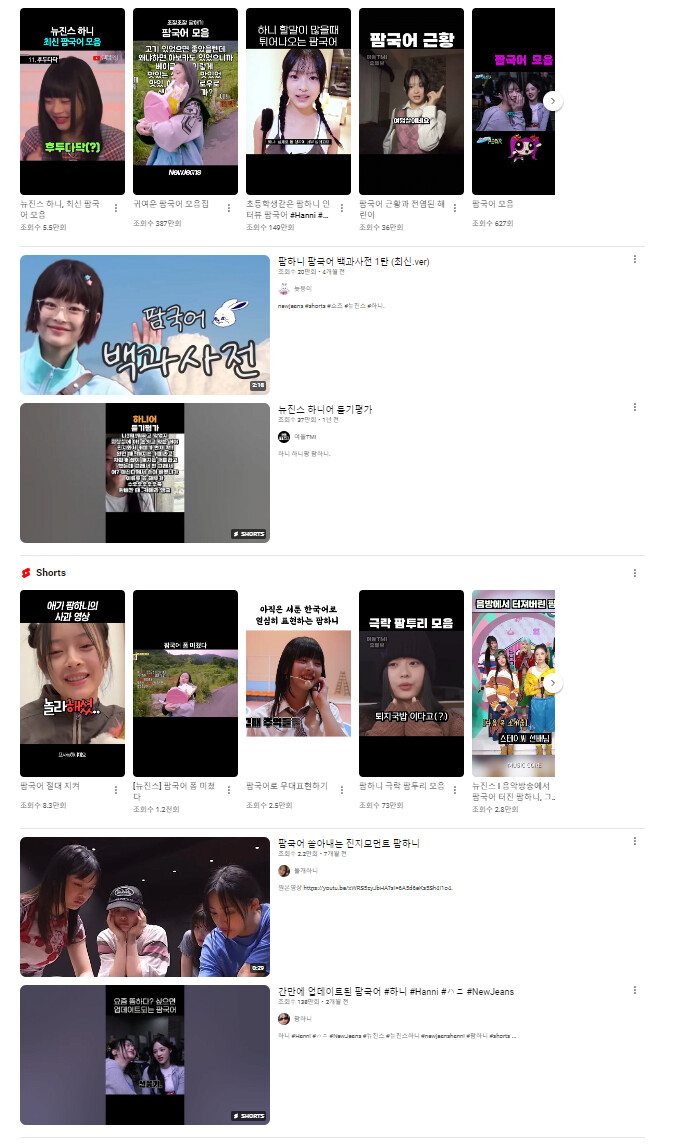Open the short '귀여운 팜국어 모음집'
The image size is (683, 1147).
click(185, 101)
